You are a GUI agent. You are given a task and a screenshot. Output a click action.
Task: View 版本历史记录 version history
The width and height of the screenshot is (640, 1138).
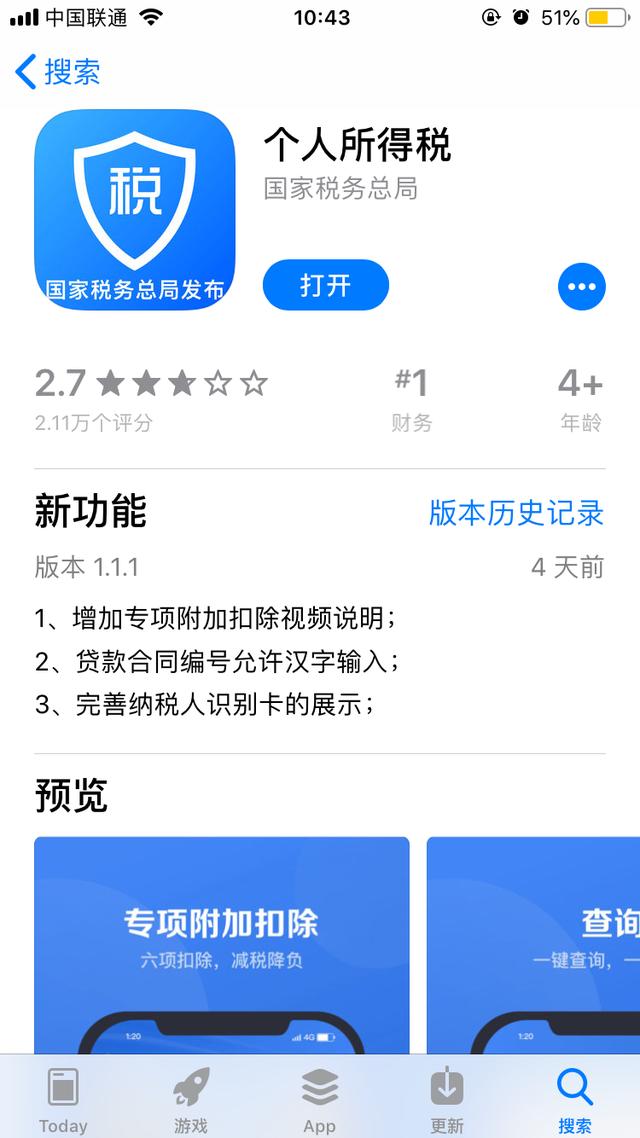516,513
